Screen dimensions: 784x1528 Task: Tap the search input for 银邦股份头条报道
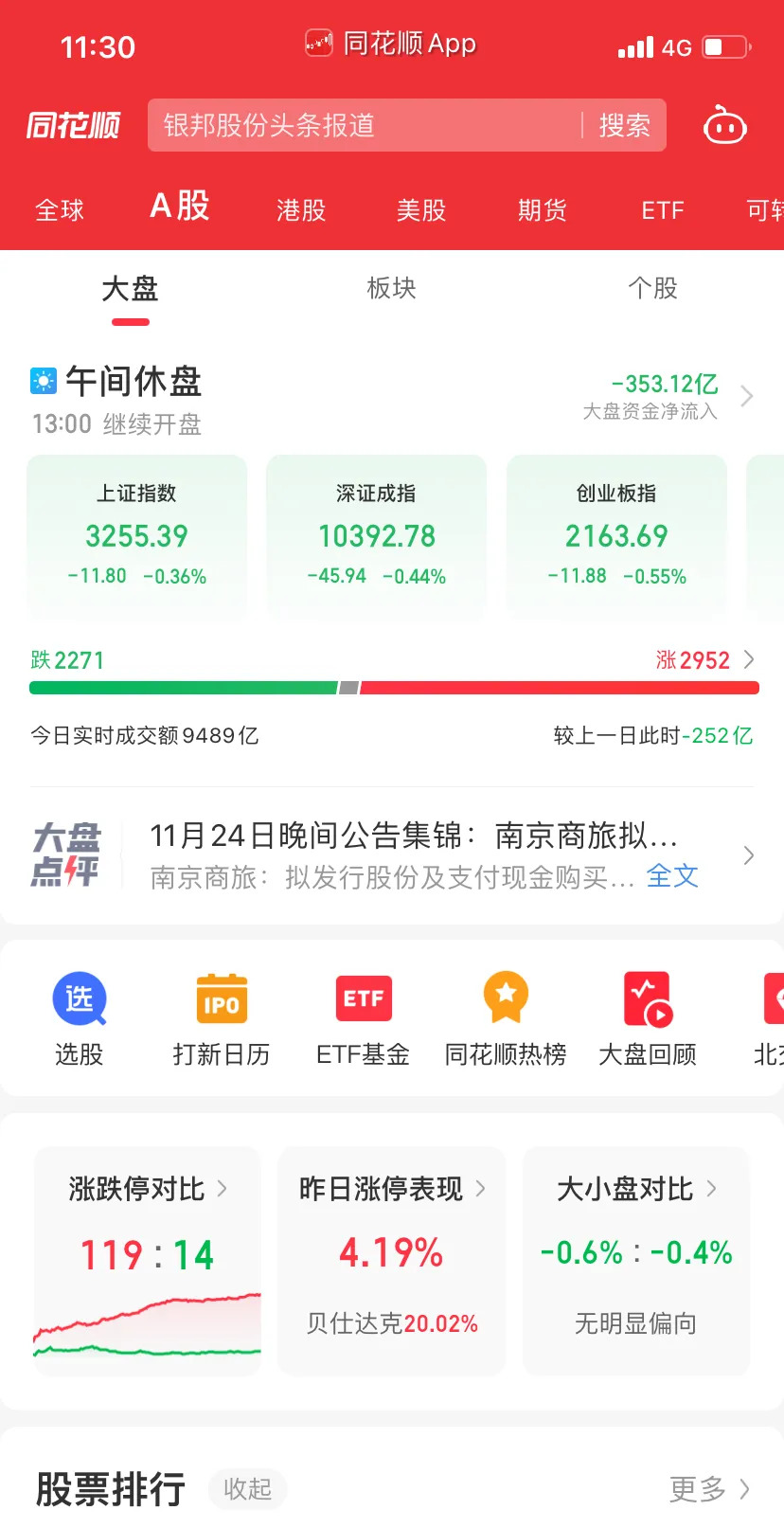[x=360, y=125]
